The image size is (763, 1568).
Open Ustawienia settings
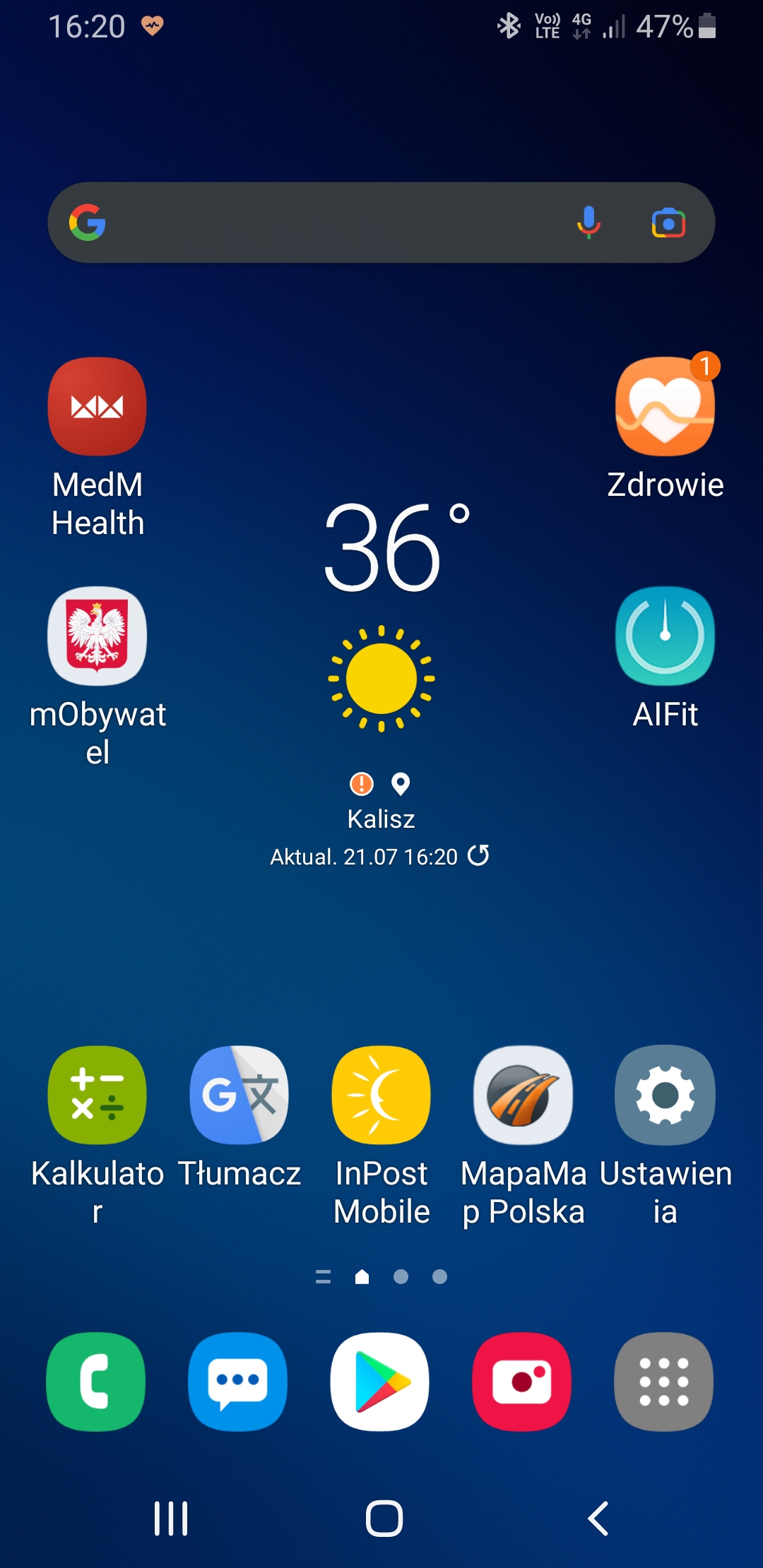coord(665,1095)
